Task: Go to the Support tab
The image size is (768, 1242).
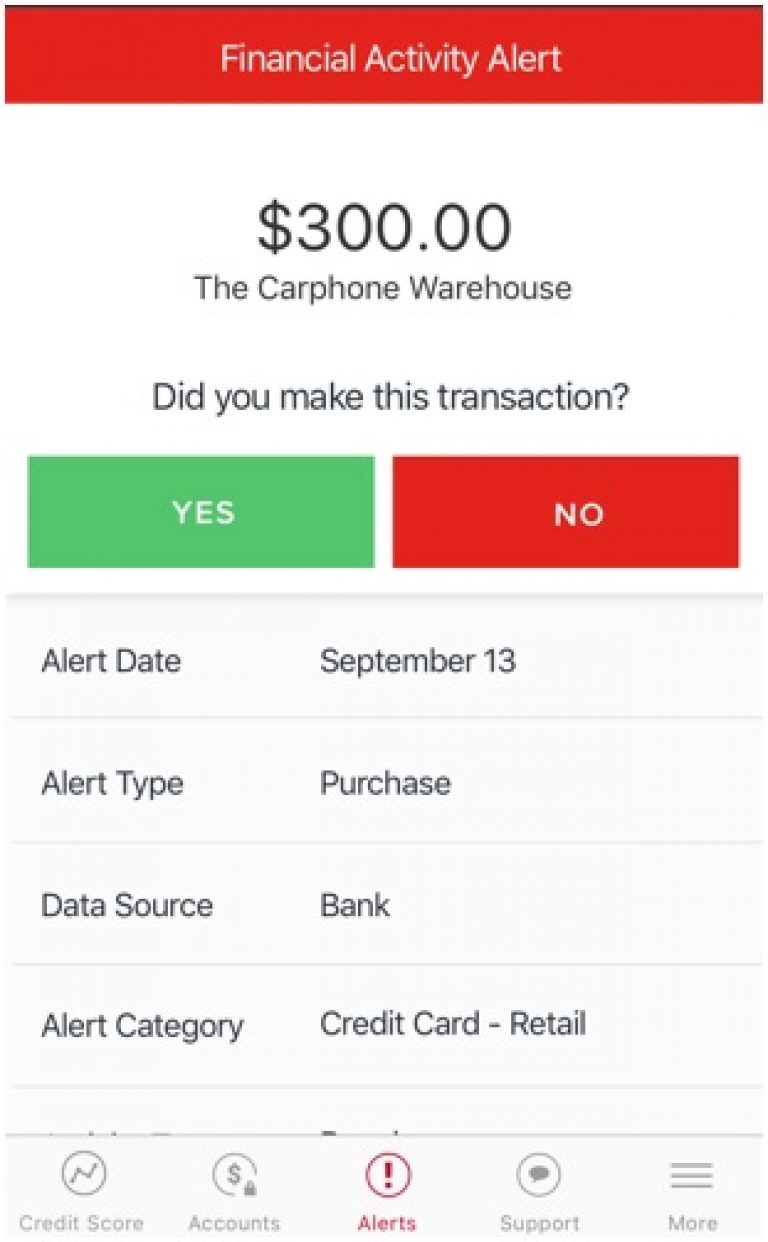Action: (539, 1192)
